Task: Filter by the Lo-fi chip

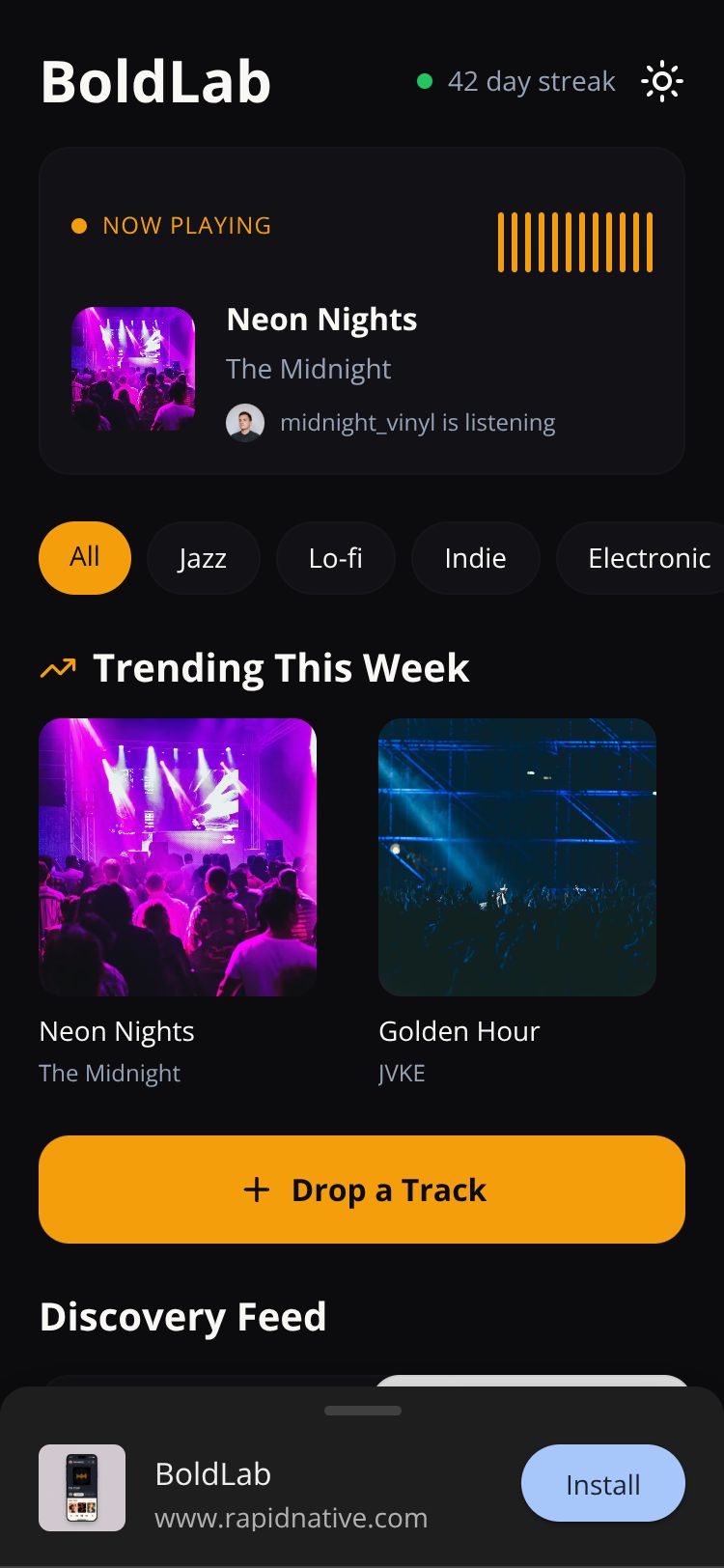Action: coord(335,558)
